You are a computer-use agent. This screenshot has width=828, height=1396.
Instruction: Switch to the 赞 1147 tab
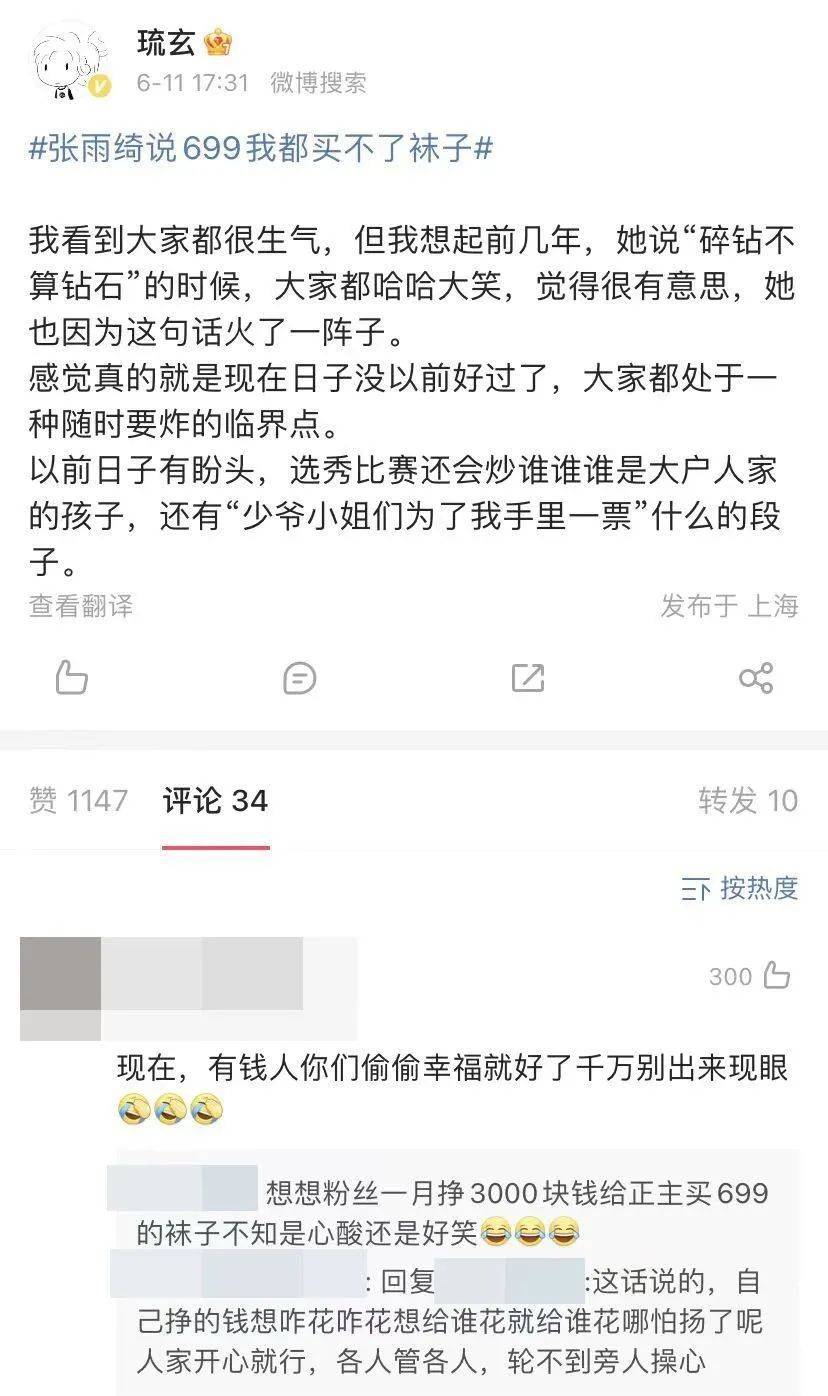[79, 800]
